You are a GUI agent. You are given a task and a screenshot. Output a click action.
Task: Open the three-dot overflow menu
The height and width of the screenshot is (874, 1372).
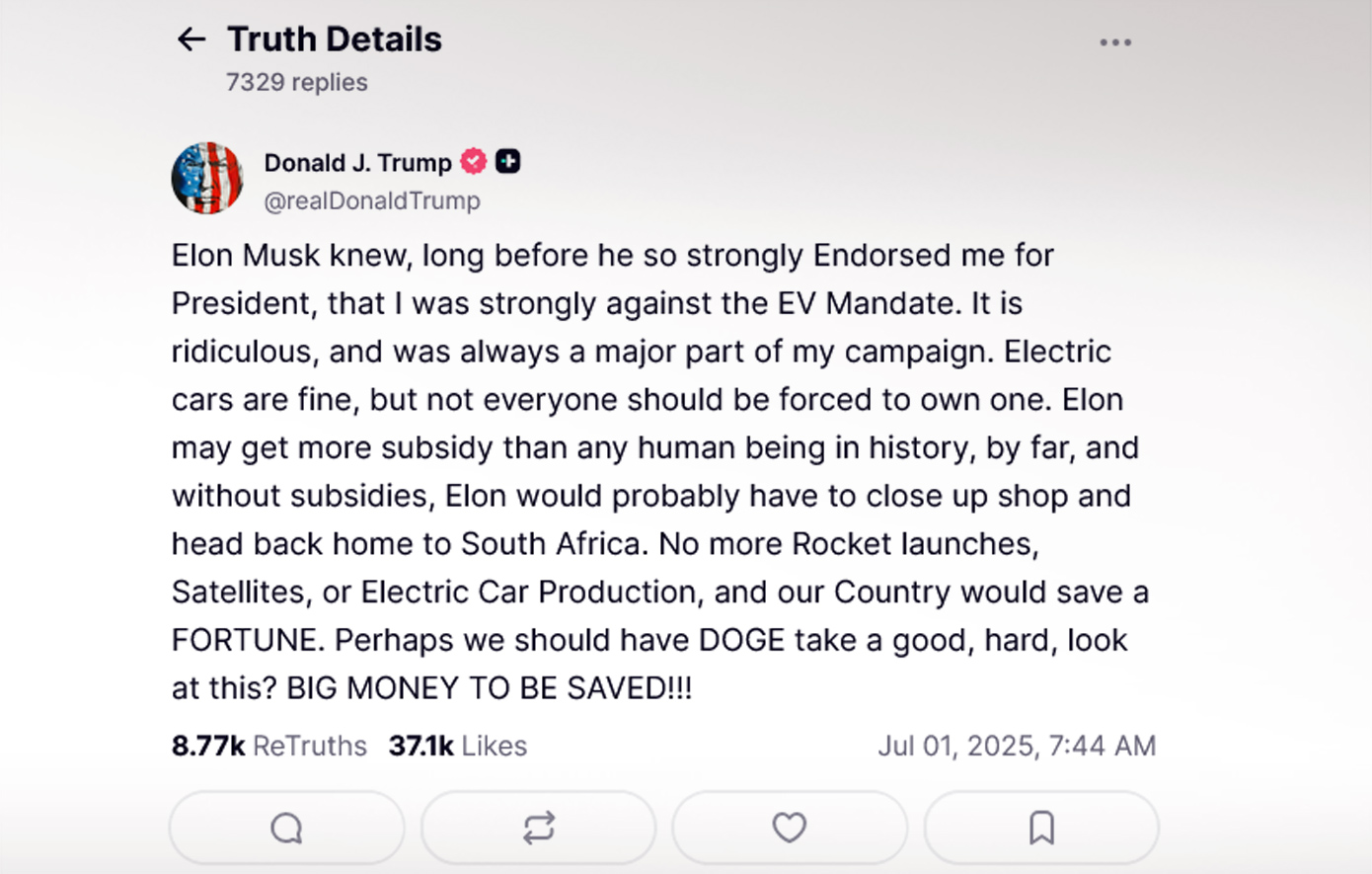pyautogui.click(x=1115, y=42)
